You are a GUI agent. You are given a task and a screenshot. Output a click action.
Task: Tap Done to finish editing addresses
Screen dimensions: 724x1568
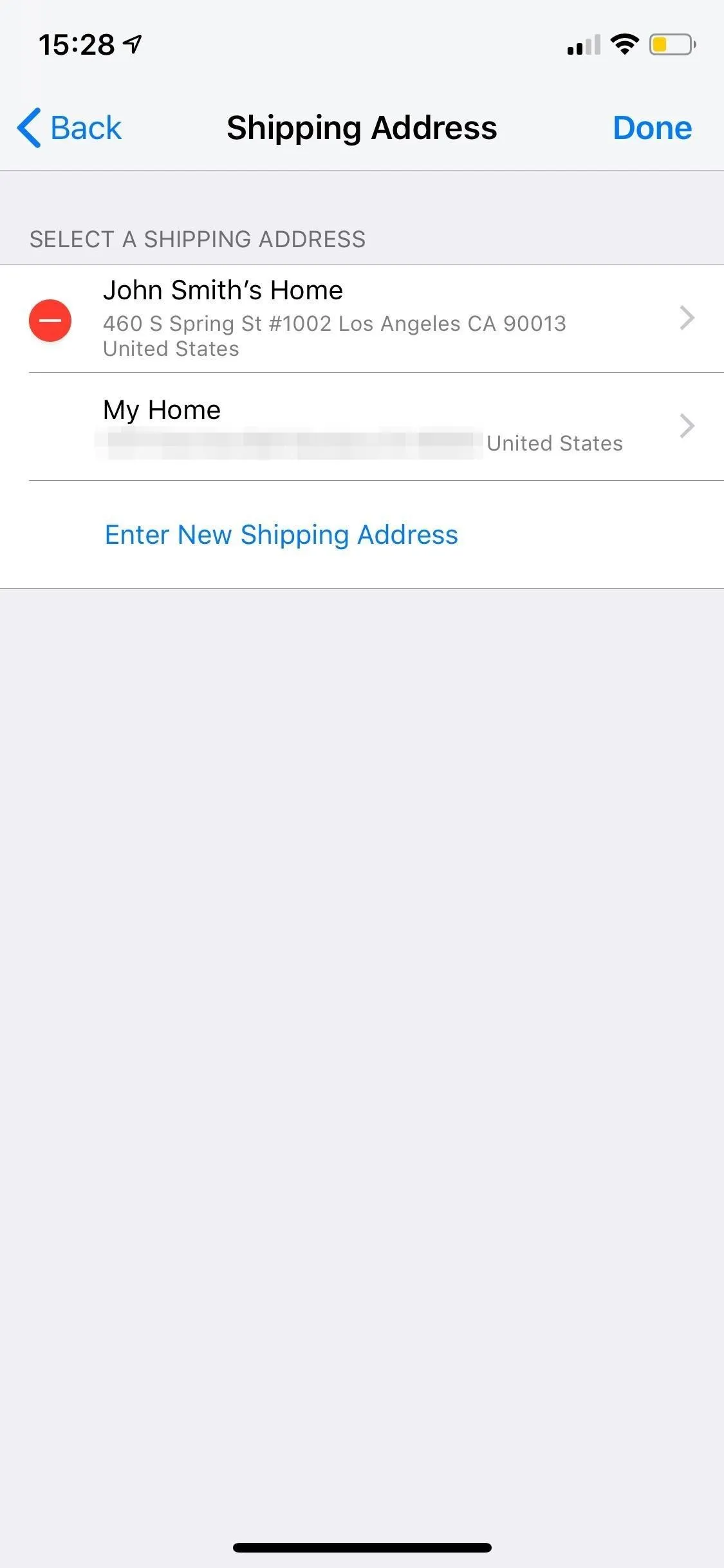coord(652,127)
